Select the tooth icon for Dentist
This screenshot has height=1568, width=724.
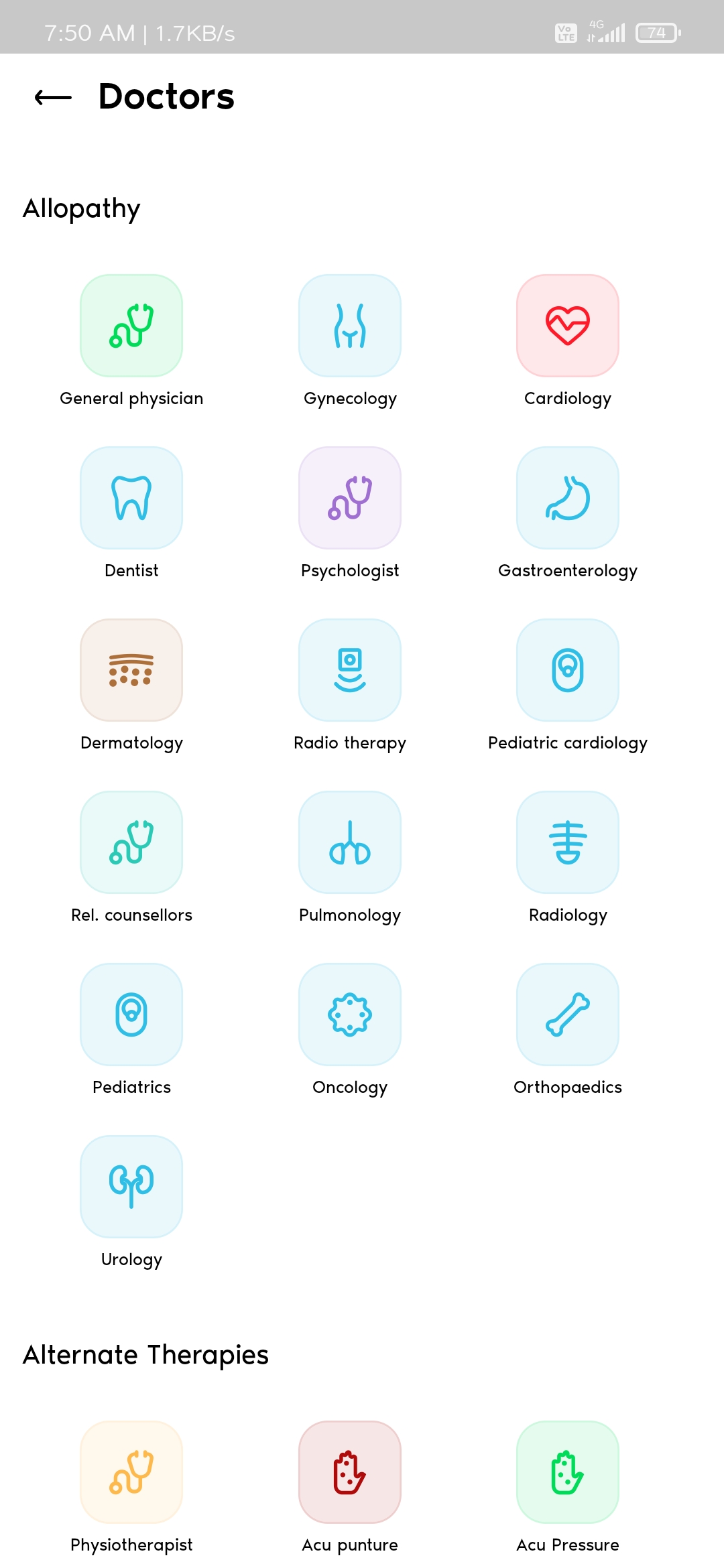[131, 498]
